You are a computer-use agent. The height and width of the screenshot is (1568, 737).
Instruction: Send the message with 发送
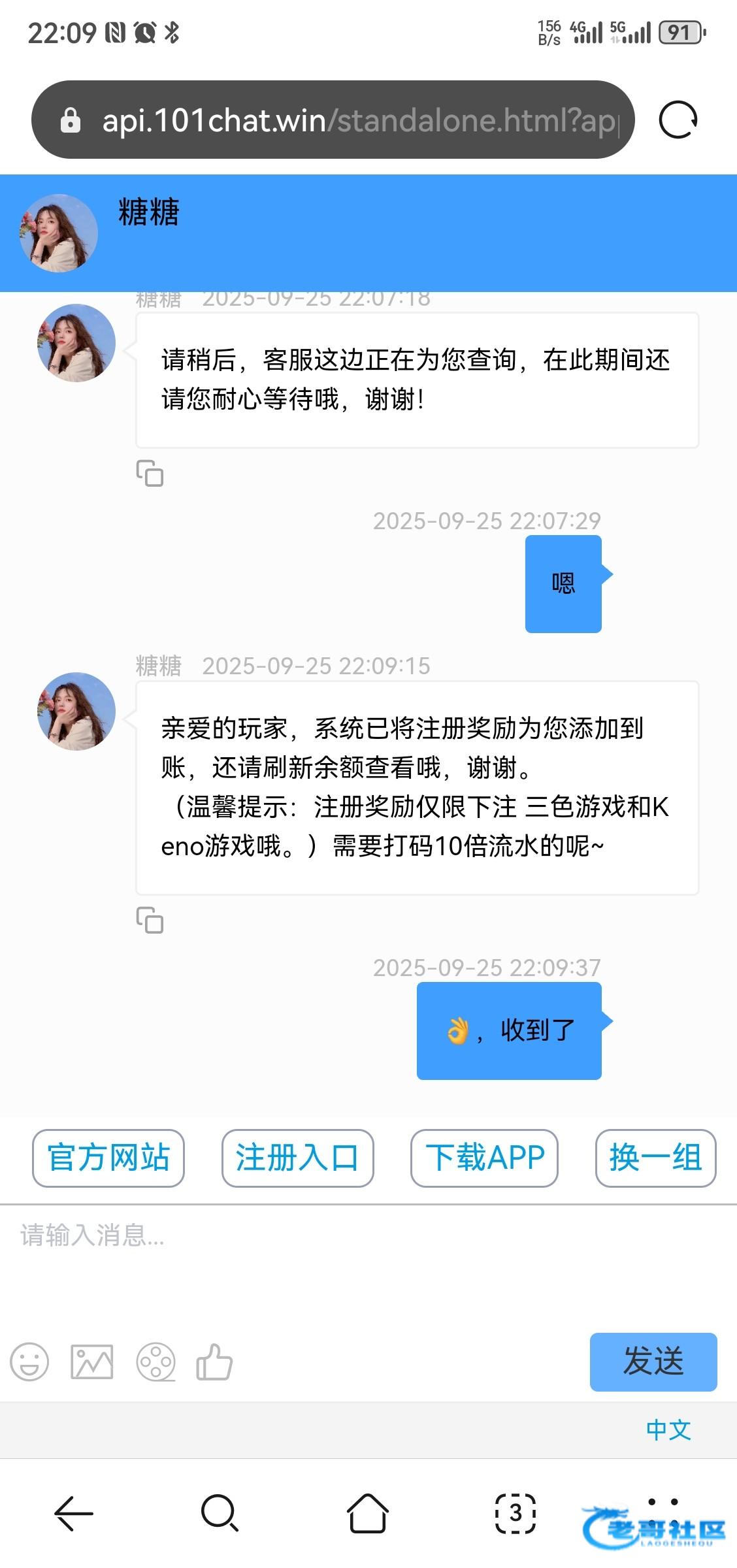coord(653,1362)
